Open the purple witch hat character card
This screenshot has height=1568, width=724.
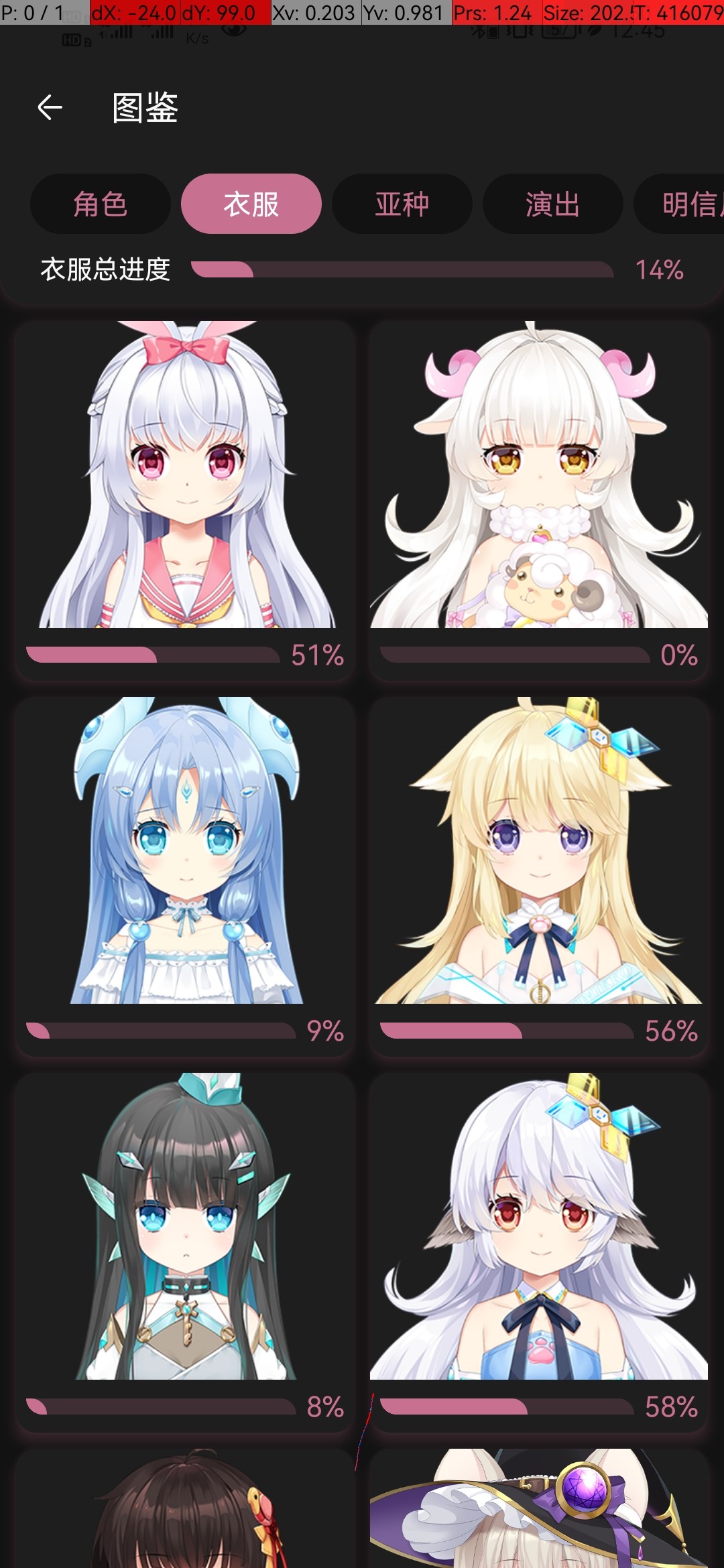[539, 1514]
